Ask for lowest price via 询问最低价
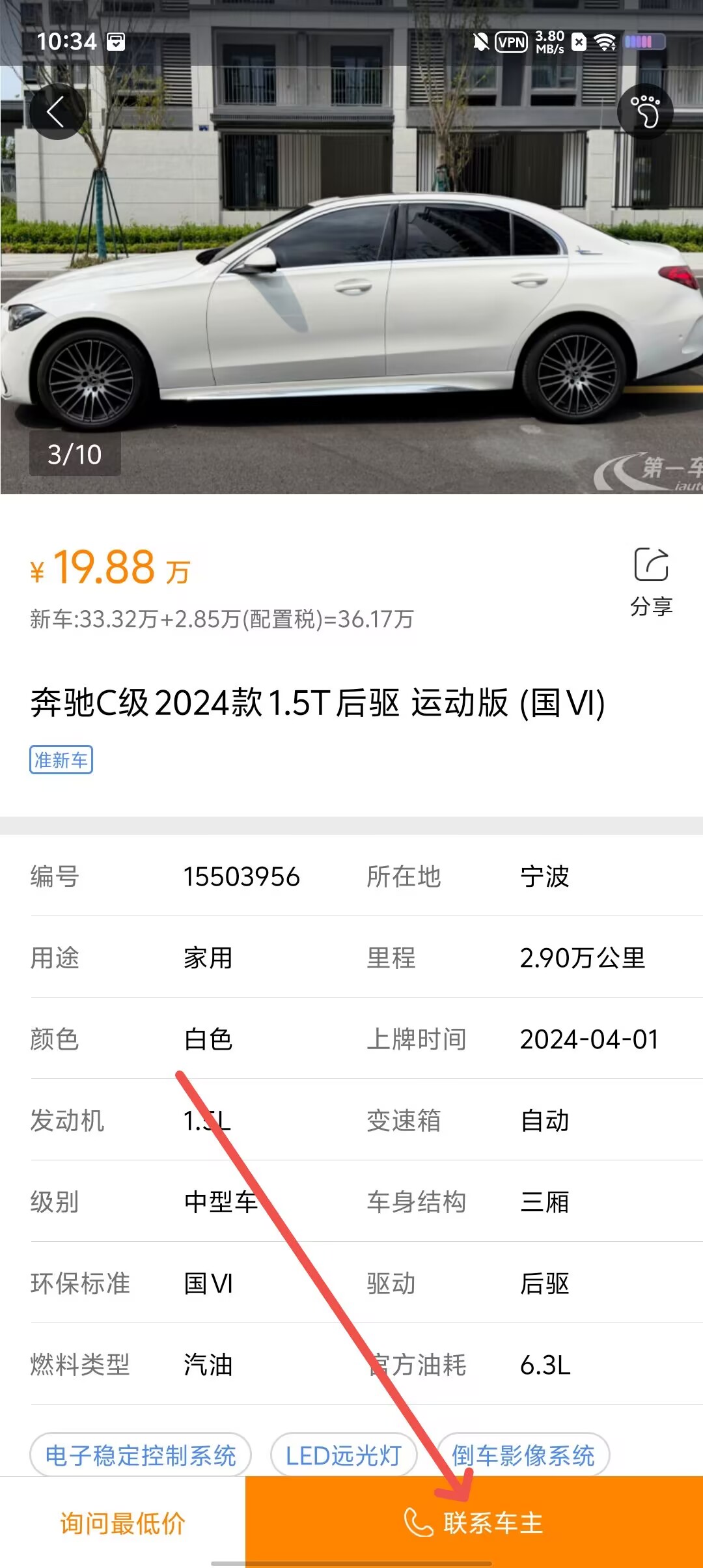The image size is (703, 1568). pyautogui.click(x=122, y=1523)
